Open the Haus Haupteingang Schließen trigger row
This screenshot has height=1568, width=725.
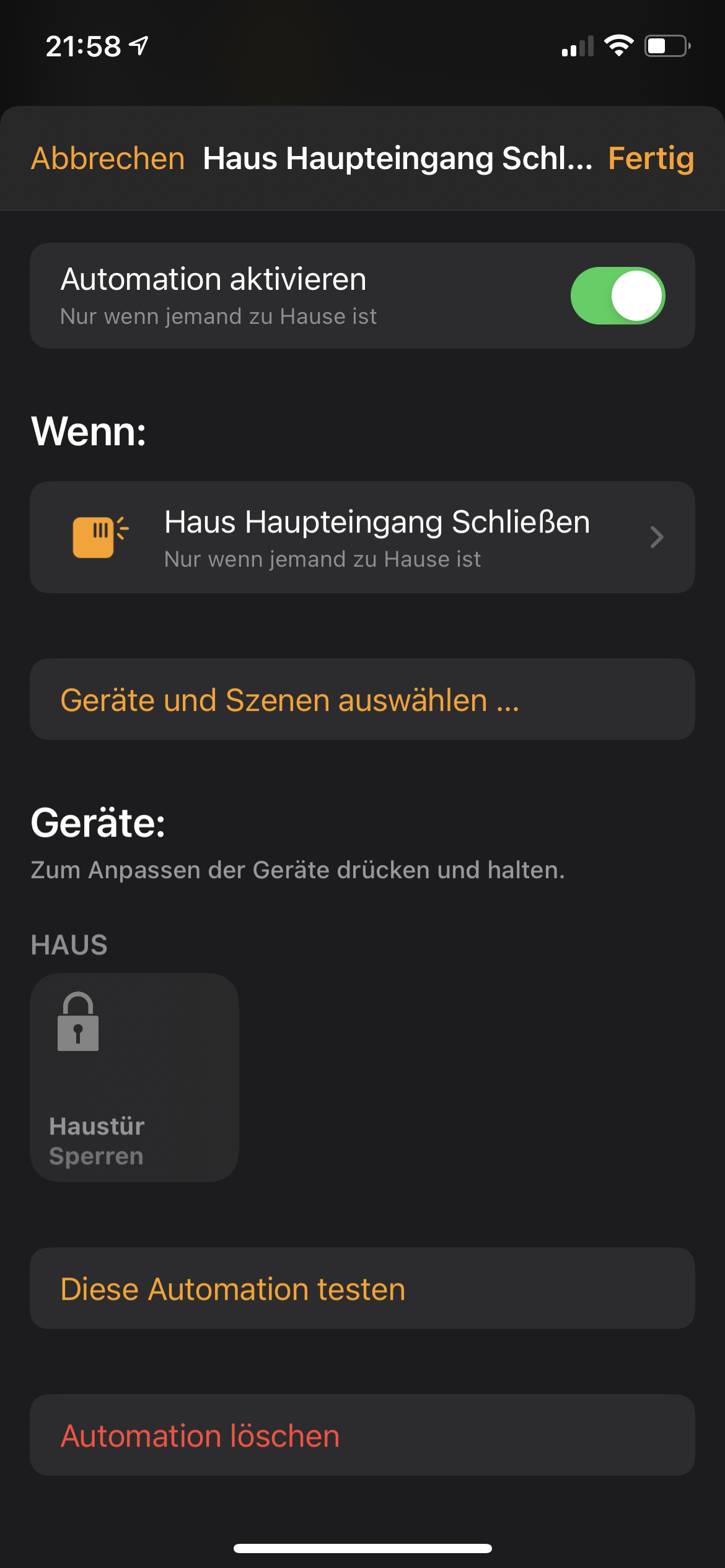(362, 537)
